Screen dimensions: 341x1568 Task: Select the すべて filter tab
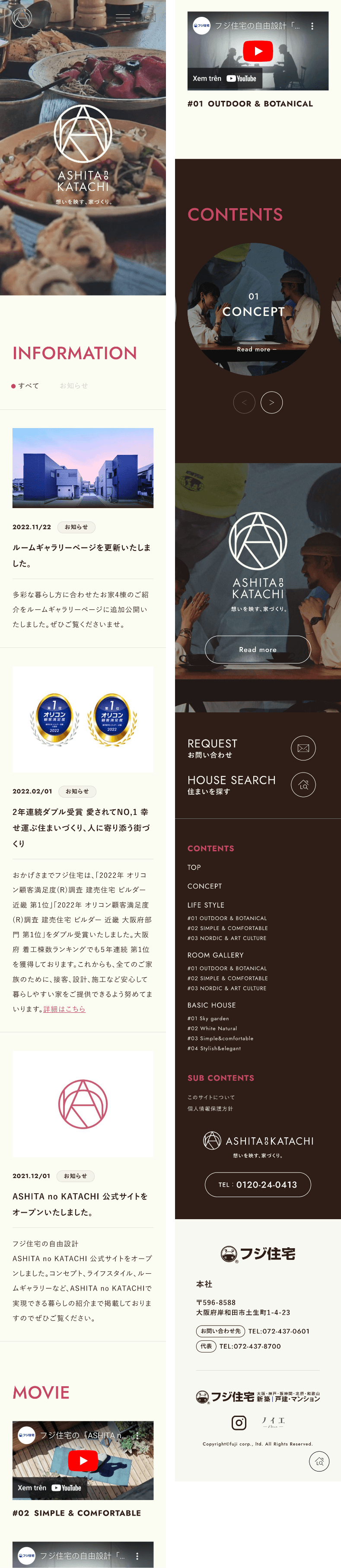pyautogui.click(x=25, y=385)
